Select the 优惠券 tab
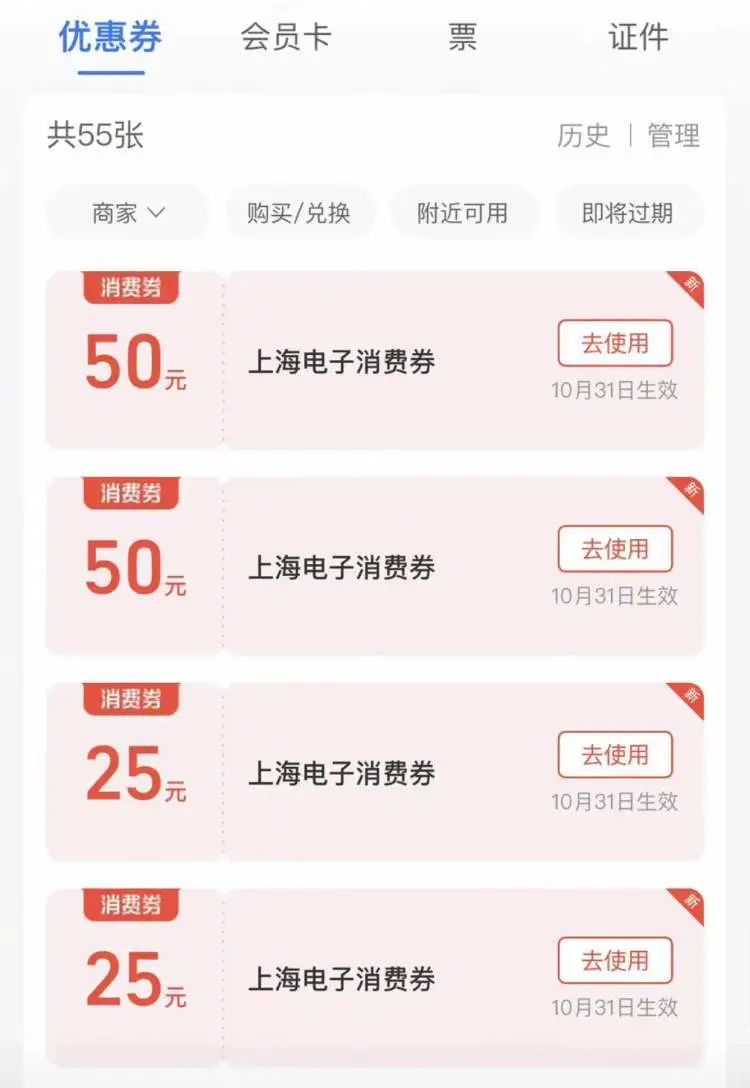 (x=110, y=38)
